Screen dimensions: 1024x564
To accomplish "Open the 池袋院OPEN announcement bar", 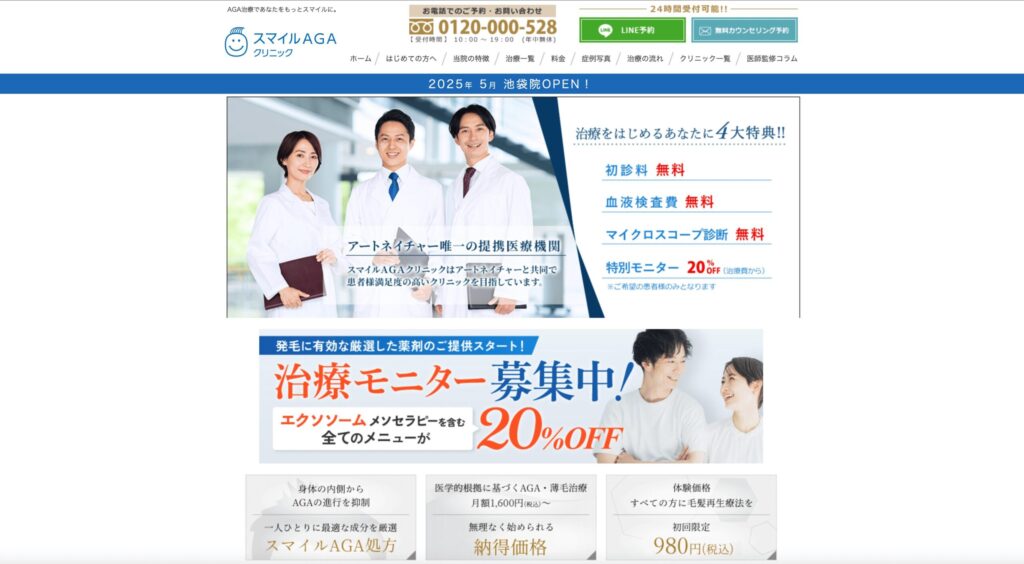I will click(x=511, y=84).
